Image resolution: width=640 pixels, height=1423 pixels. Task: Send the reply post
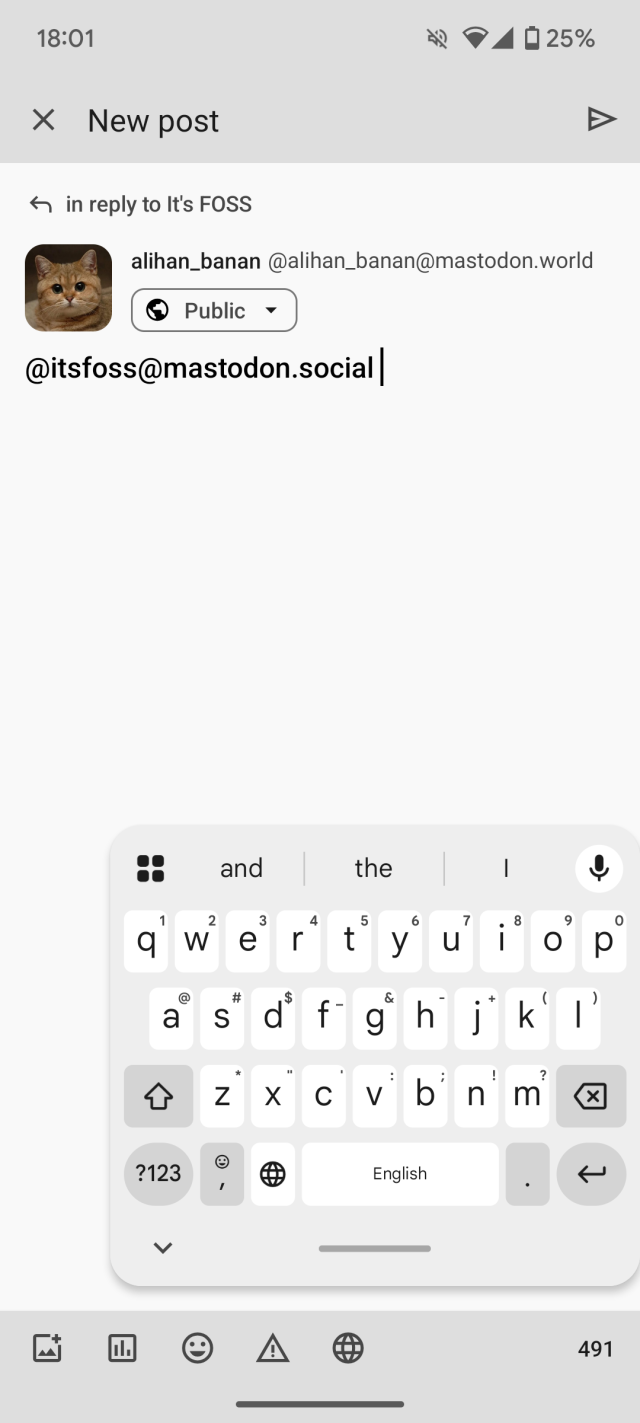600,120
